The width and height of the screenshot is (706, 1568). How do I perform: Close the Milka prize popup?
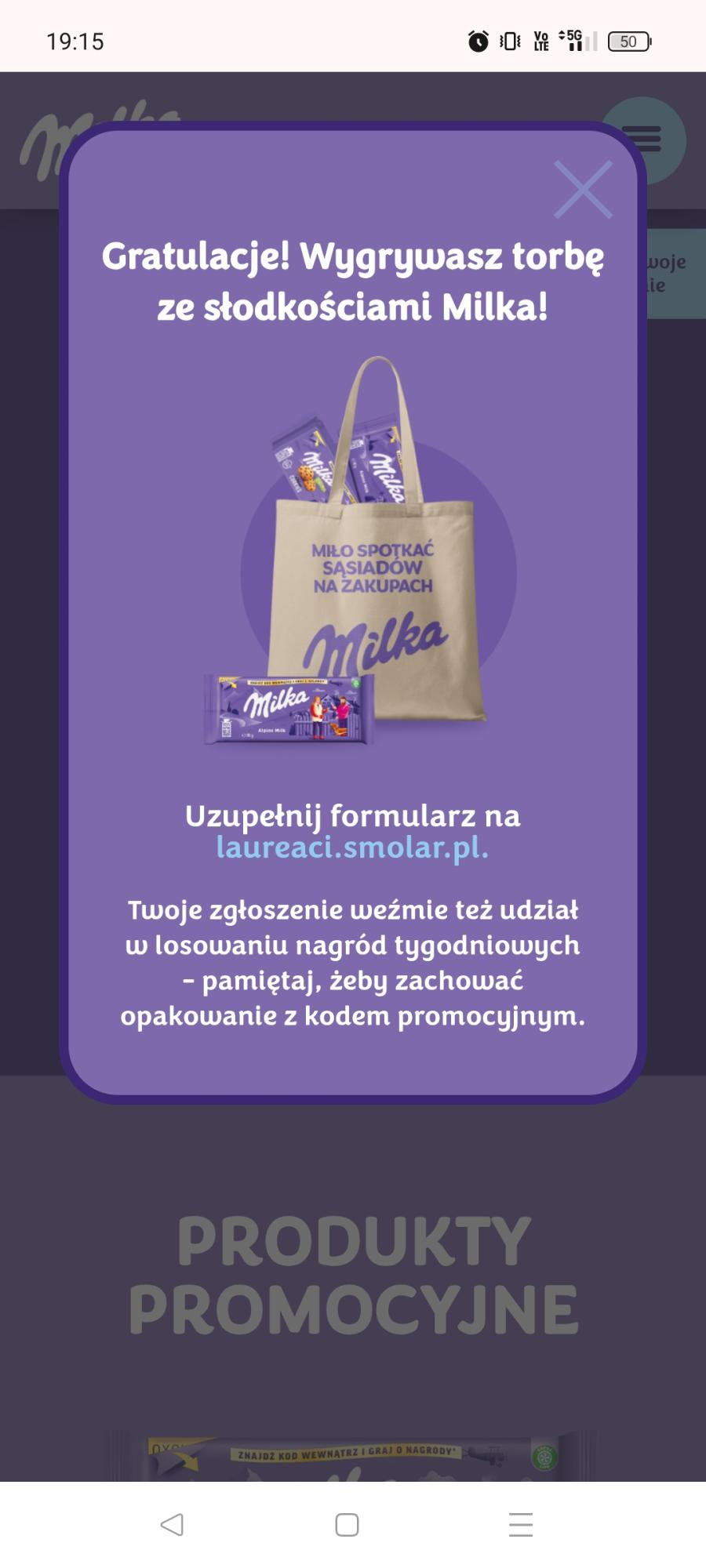583,190
